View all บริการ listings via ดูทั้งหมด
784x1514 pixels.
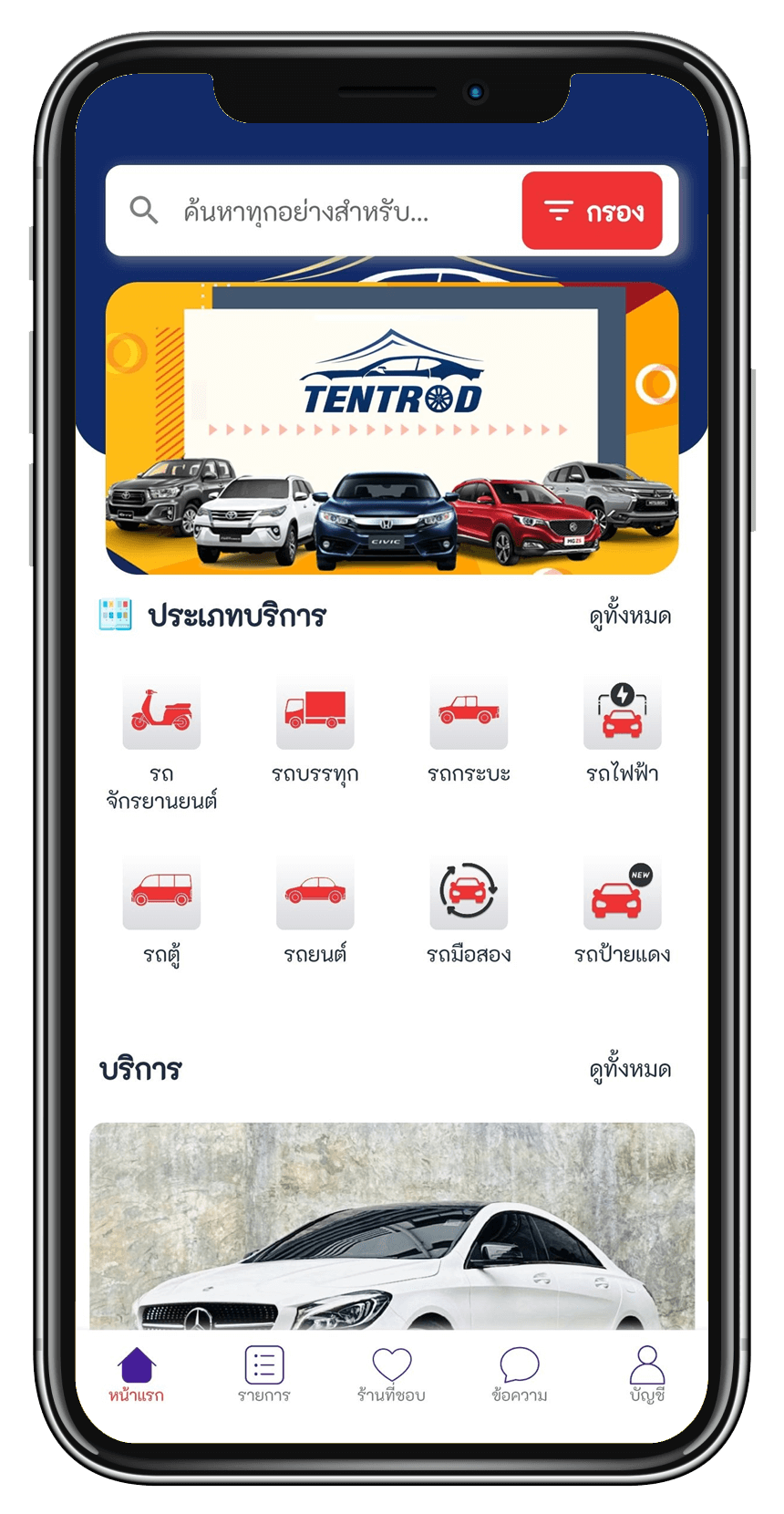point(630,1069)
